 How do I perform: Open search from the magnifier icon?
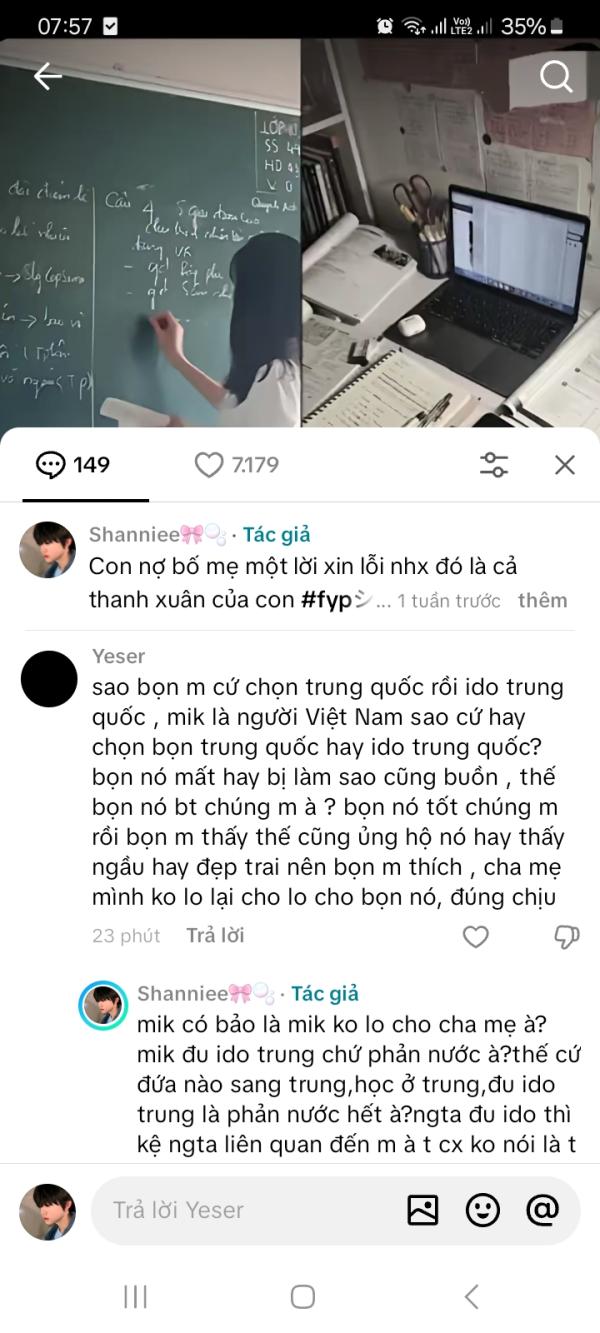click(x=556, y=76)
